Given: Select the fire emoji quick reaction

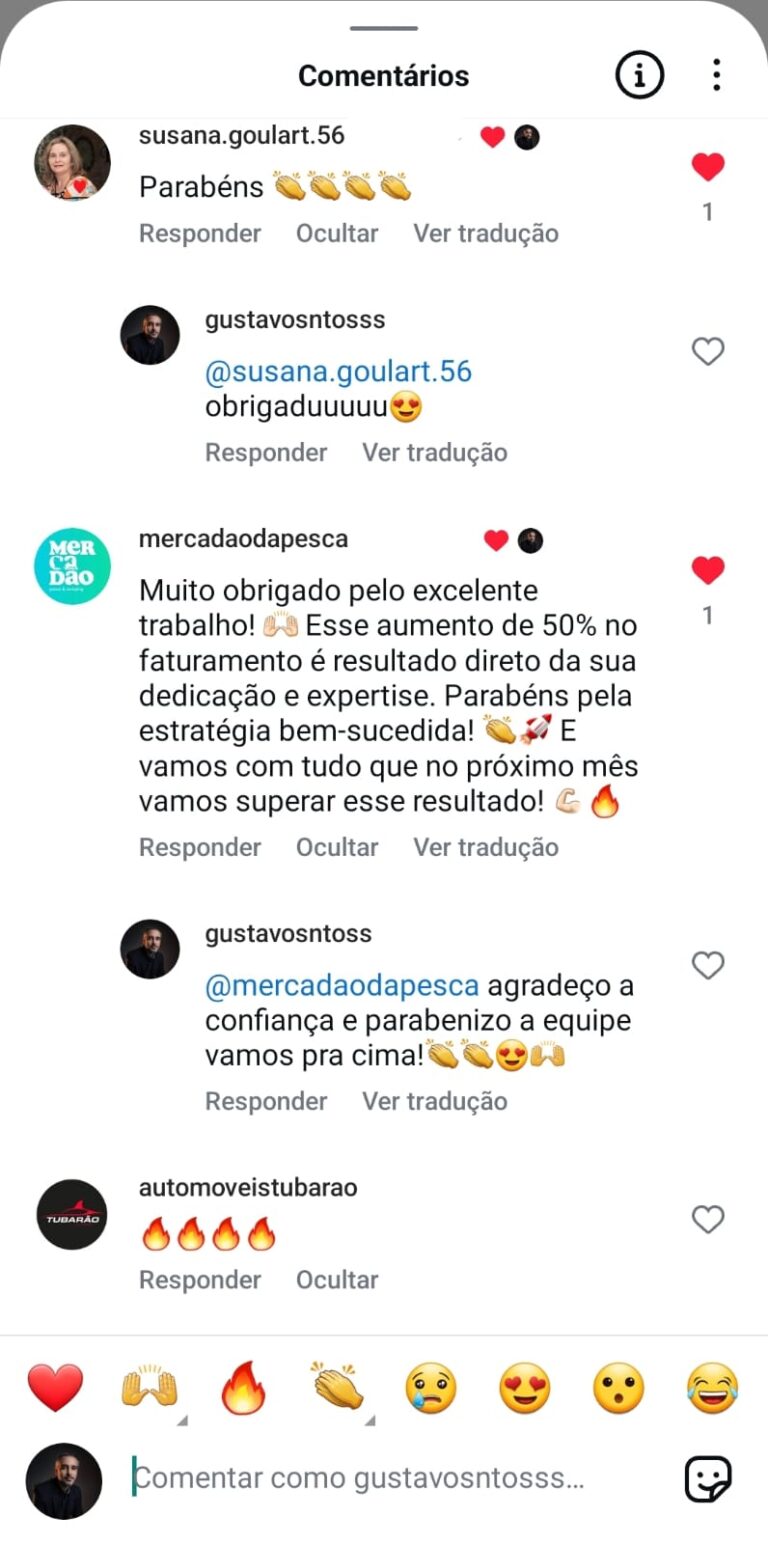Looking at the screenshot, I should click(x=243, y=1386).
